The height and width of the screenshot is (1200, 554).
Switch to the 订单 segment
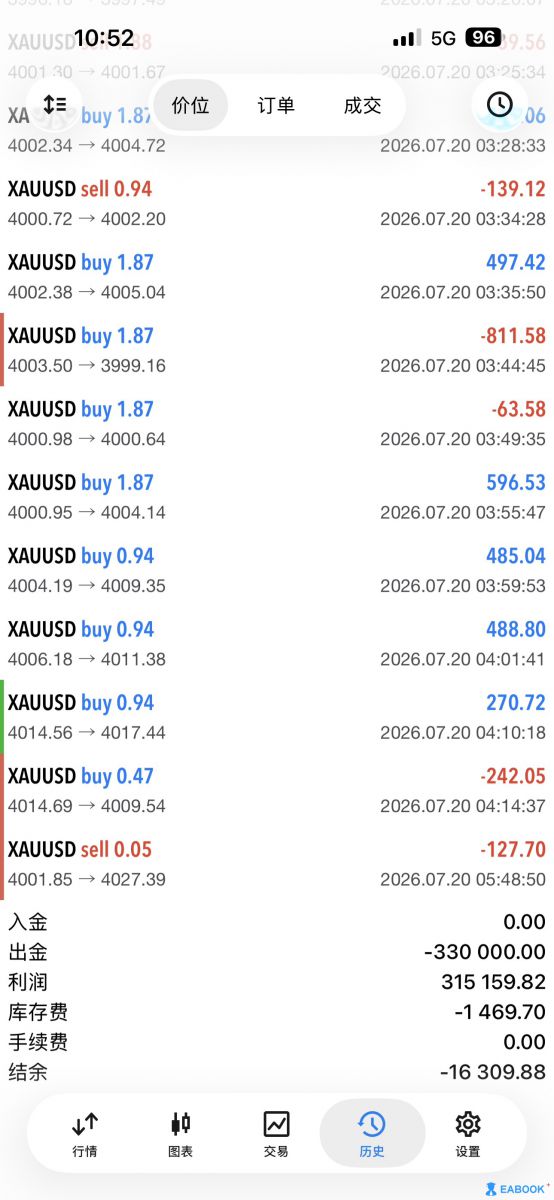(276, 105)
